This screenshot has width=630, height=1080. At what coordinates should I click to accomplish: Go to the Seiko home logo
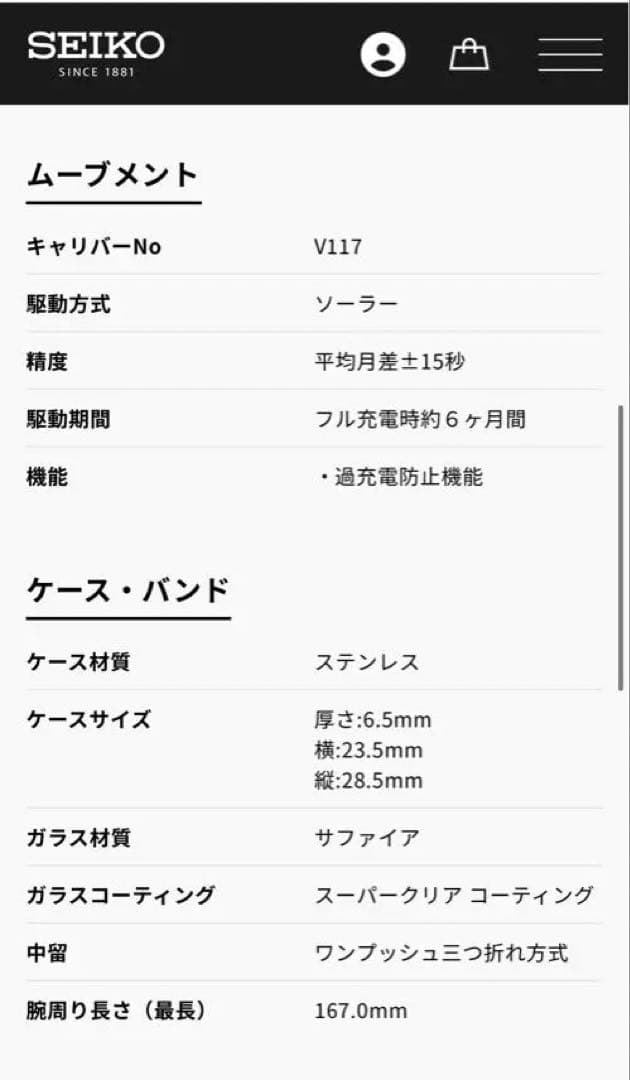click(96, 53)
